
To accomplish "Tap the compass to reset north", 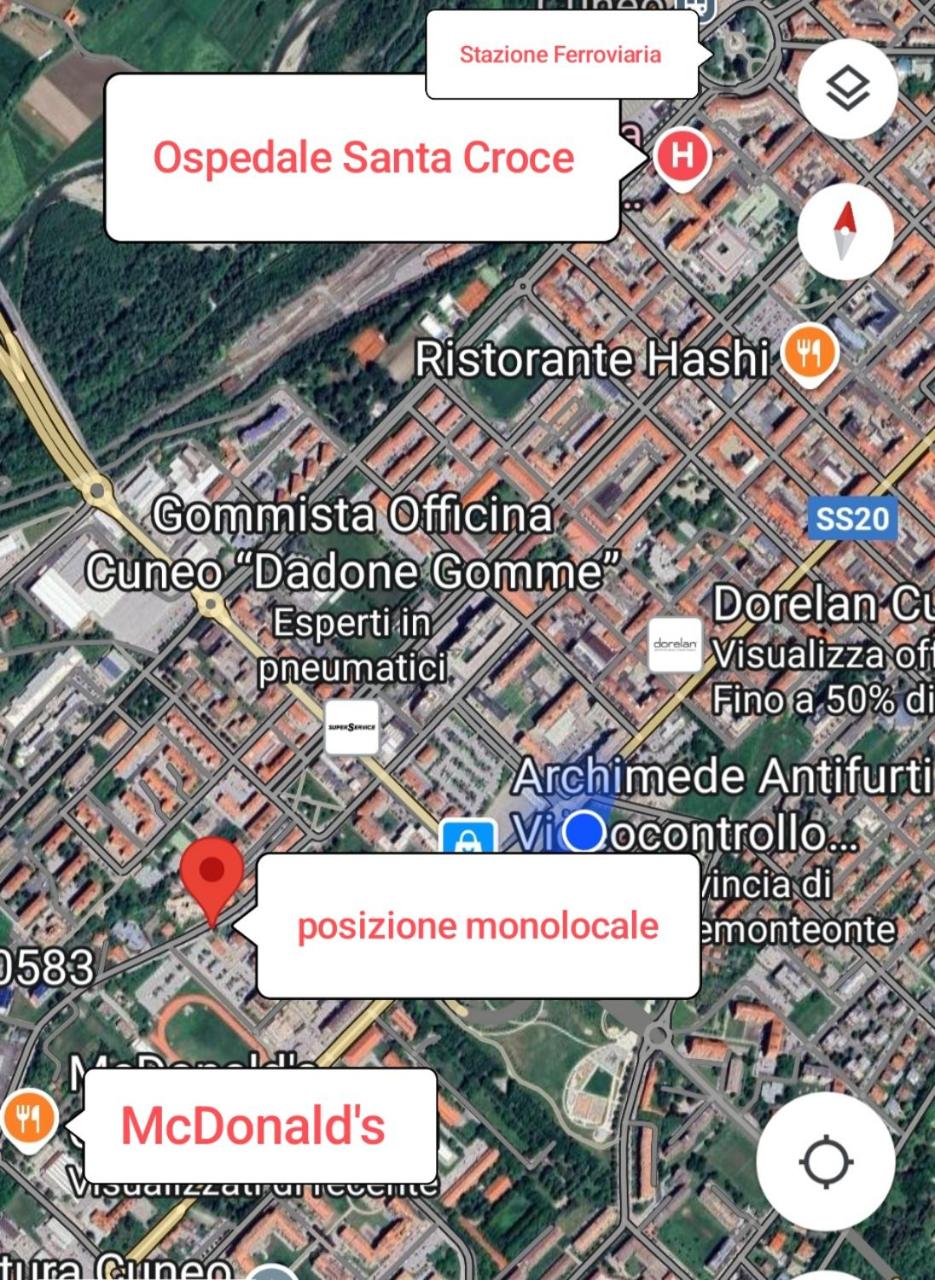I will (846, 231).
